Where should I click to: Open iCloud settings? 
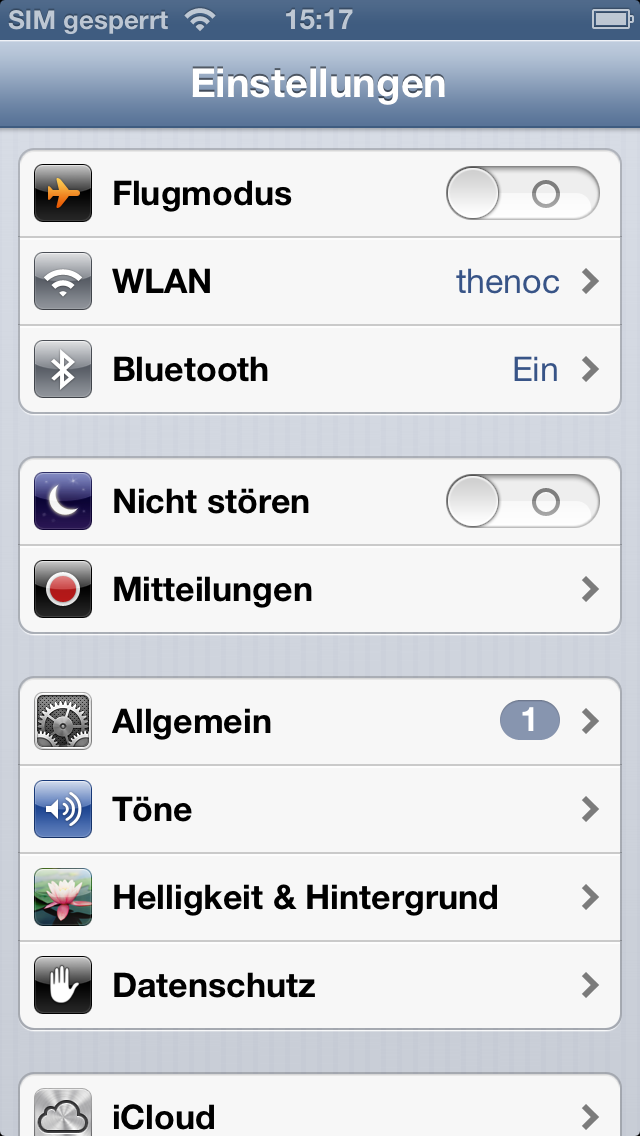320,1112
